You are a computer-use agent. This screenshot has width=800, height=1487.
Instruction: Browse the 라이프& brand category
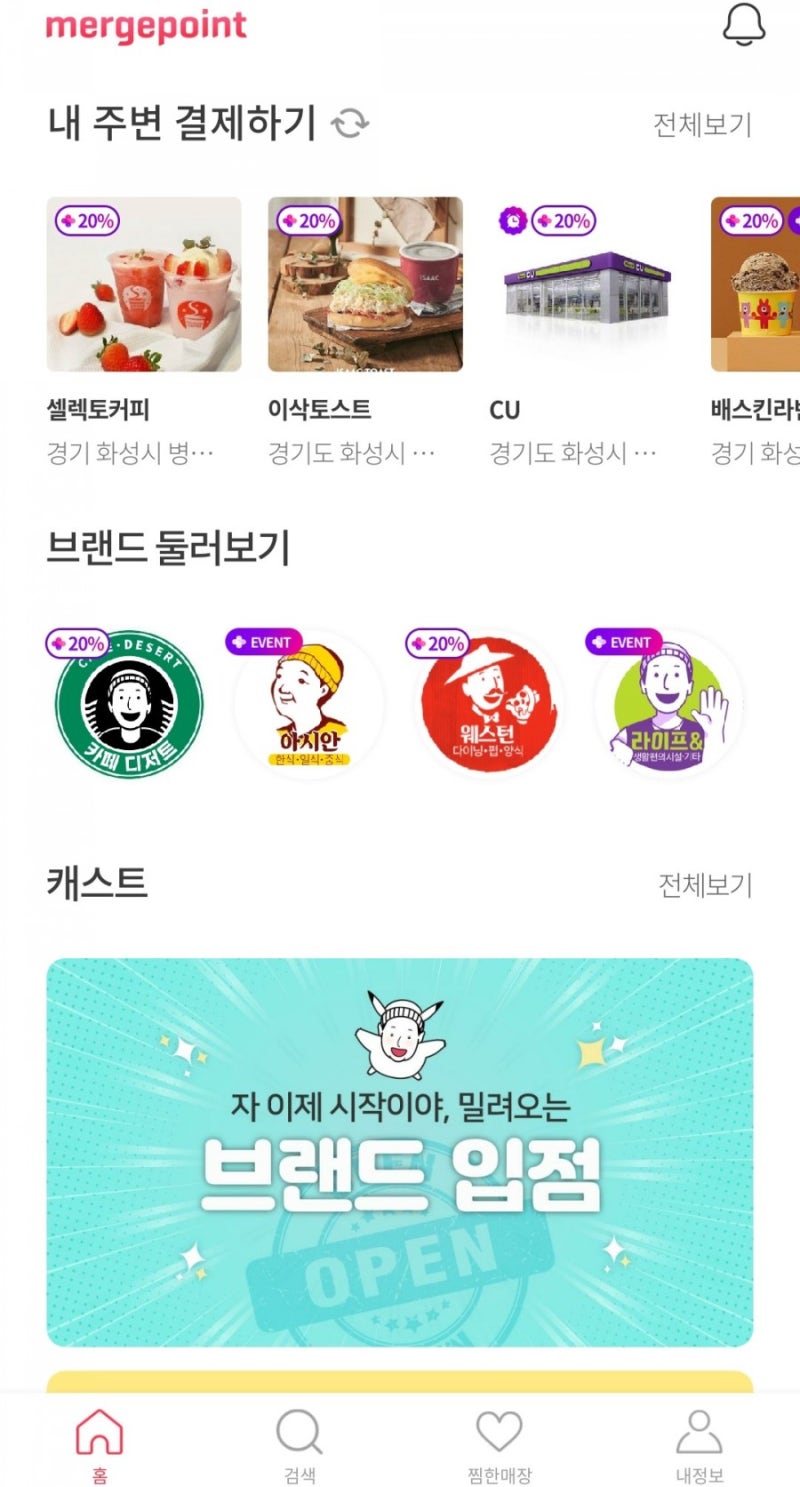[669, 704]
